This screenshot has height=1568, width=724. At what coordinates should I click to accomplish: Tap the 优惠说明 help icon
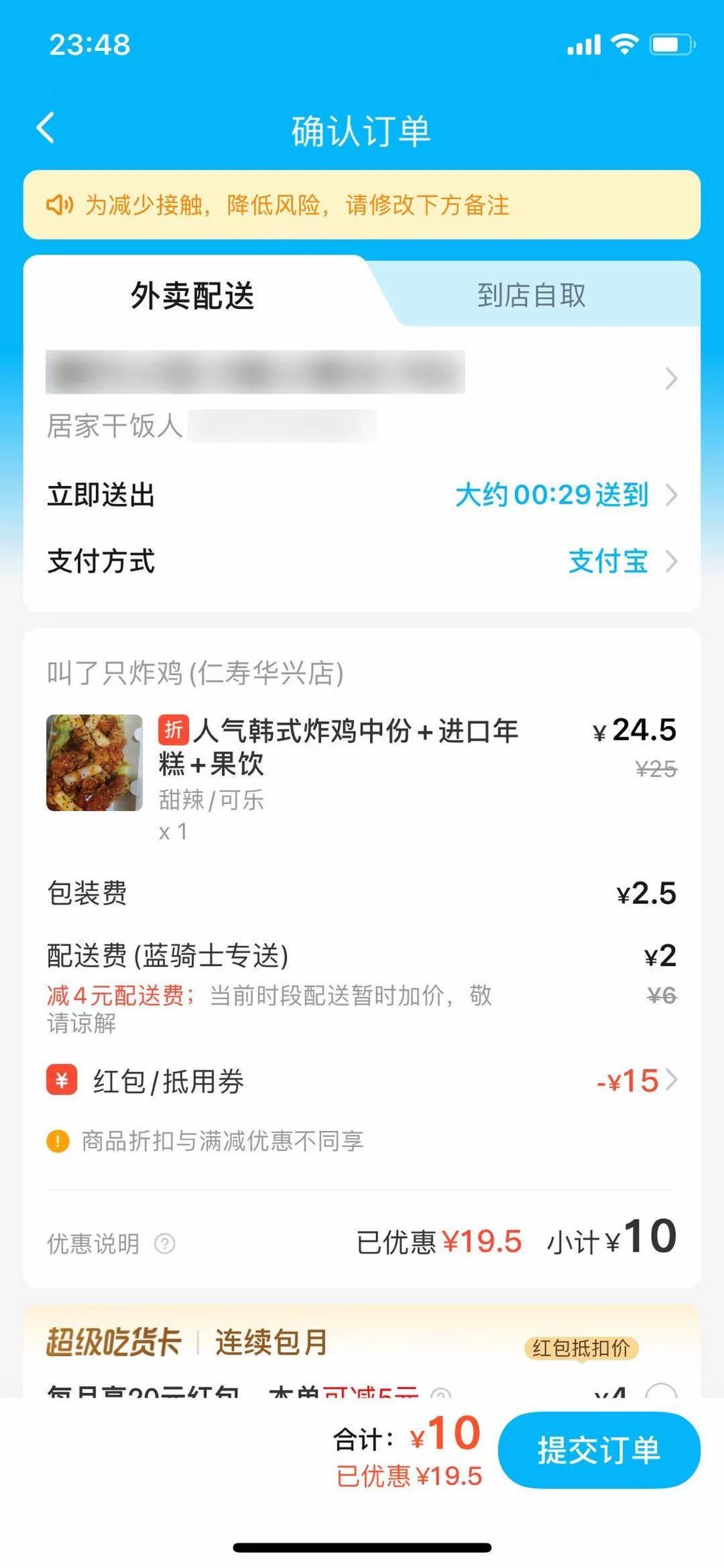(x=164, y=1243)
